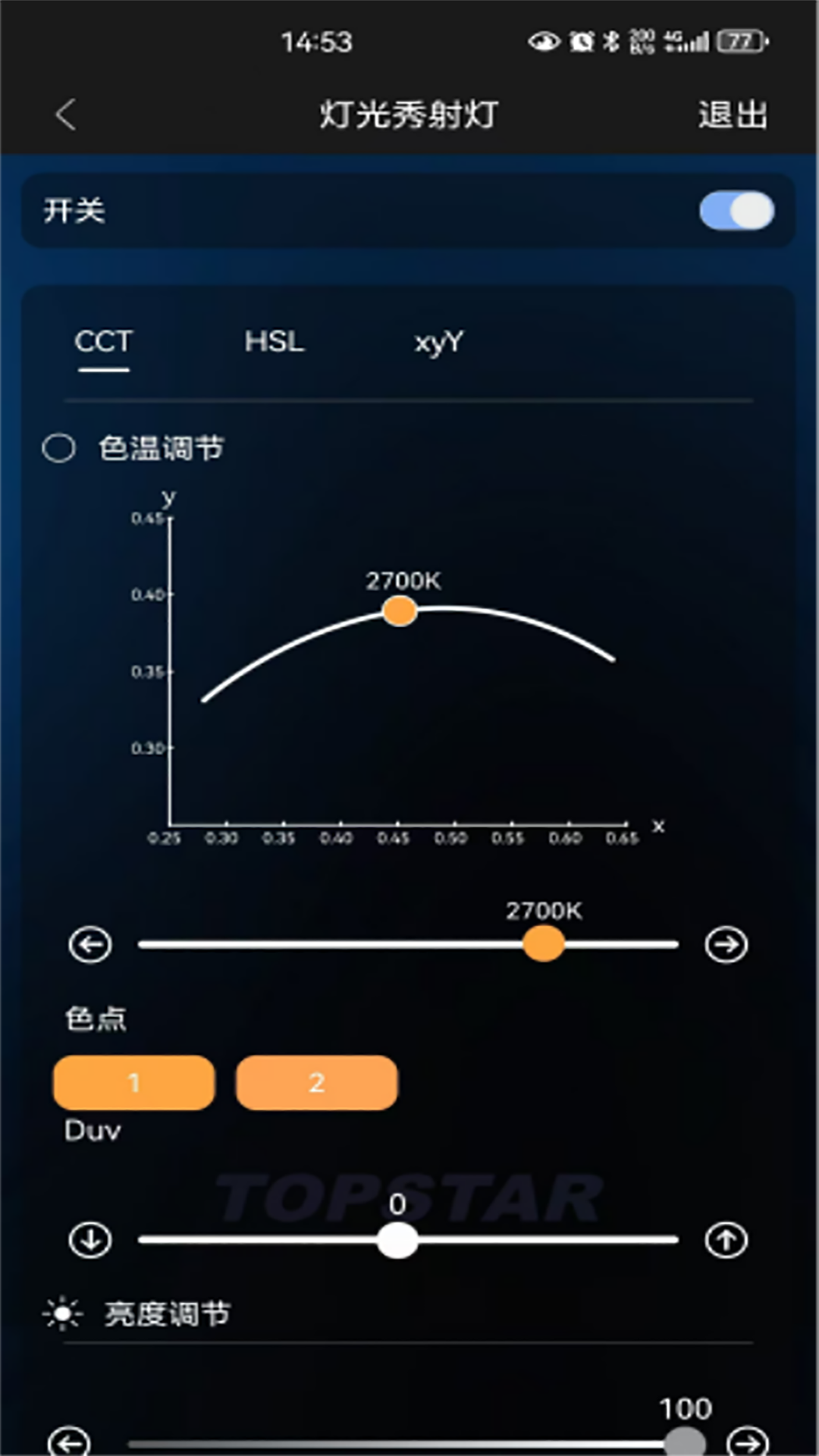Select the CCT tab
The height and width of the screenshot is (1456, 819).
(x=104, y=343)
